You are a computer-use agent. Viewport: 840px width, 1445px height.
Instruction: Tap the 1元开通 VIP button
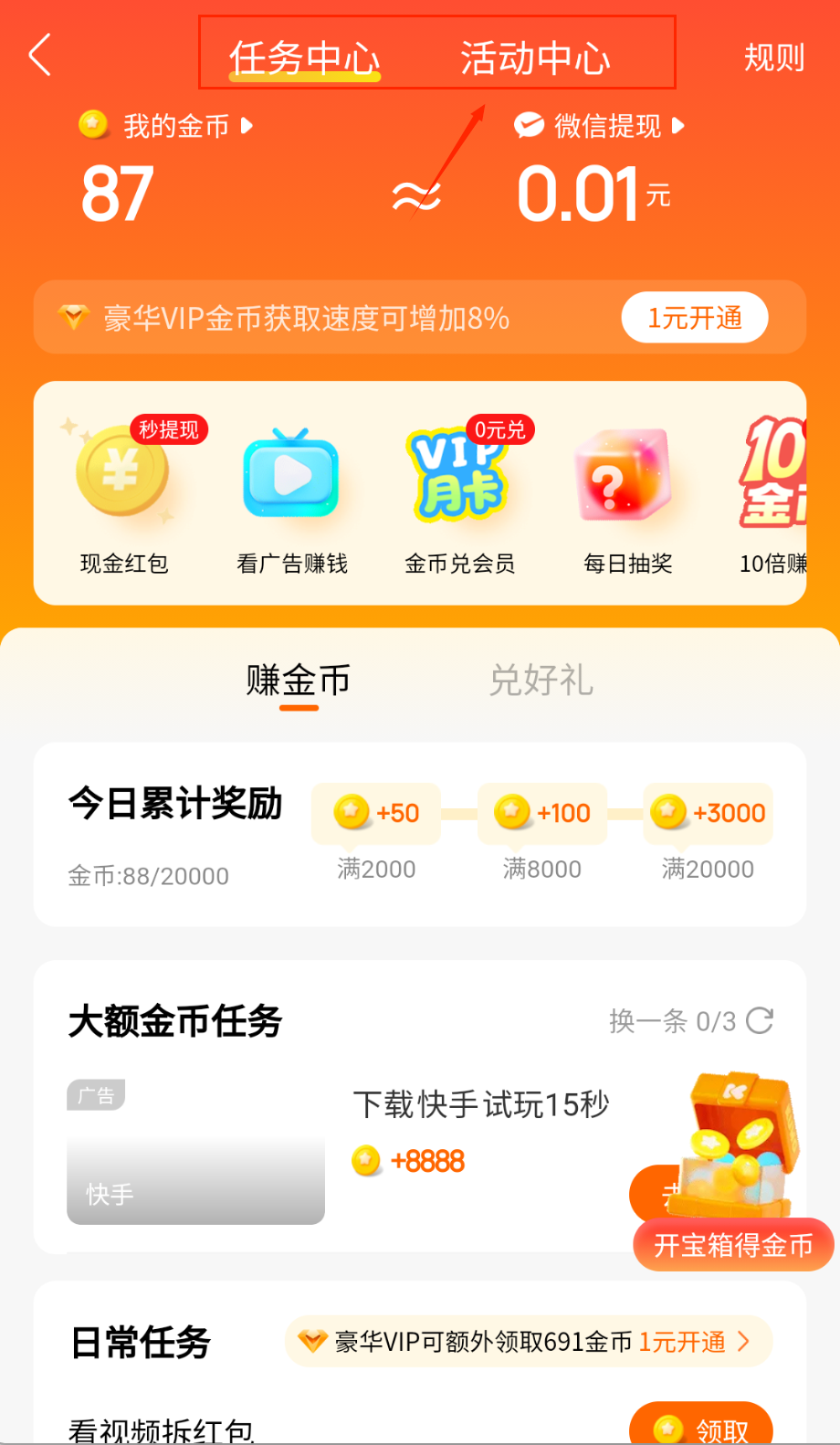tap(694, 318)
